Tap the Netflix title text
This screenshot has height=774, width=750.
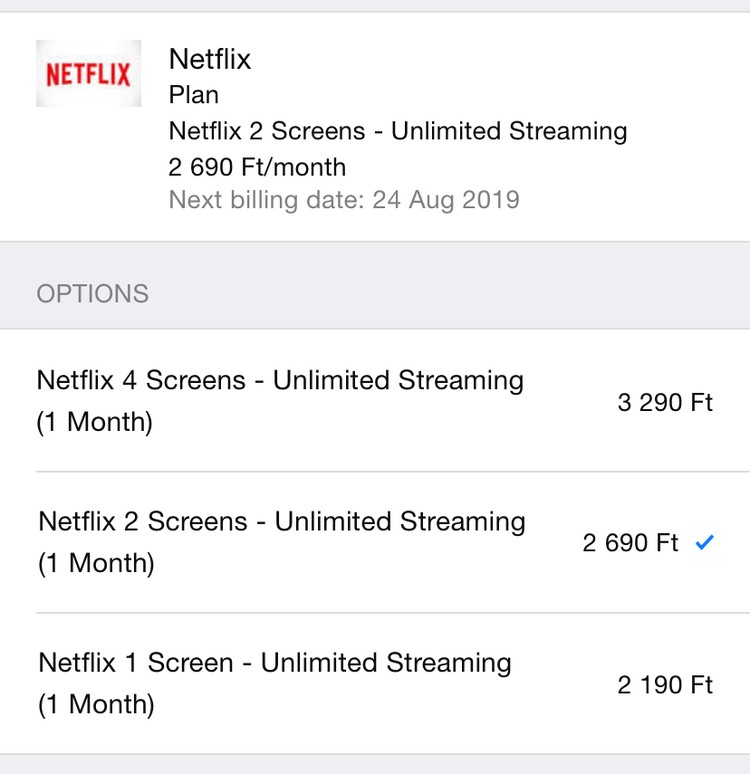pyautogui.click(x=210, y=60)
